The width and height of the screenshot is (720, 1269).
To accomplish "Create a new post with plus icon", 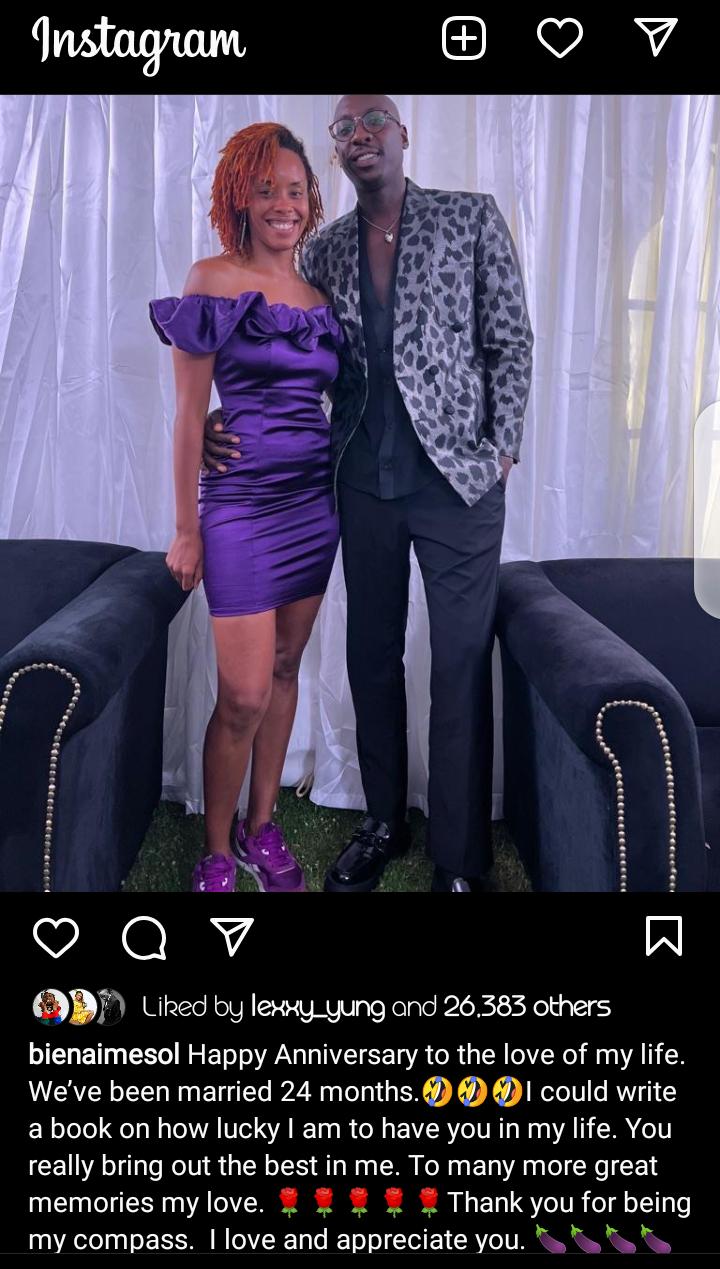I will (x=464, y=38).
